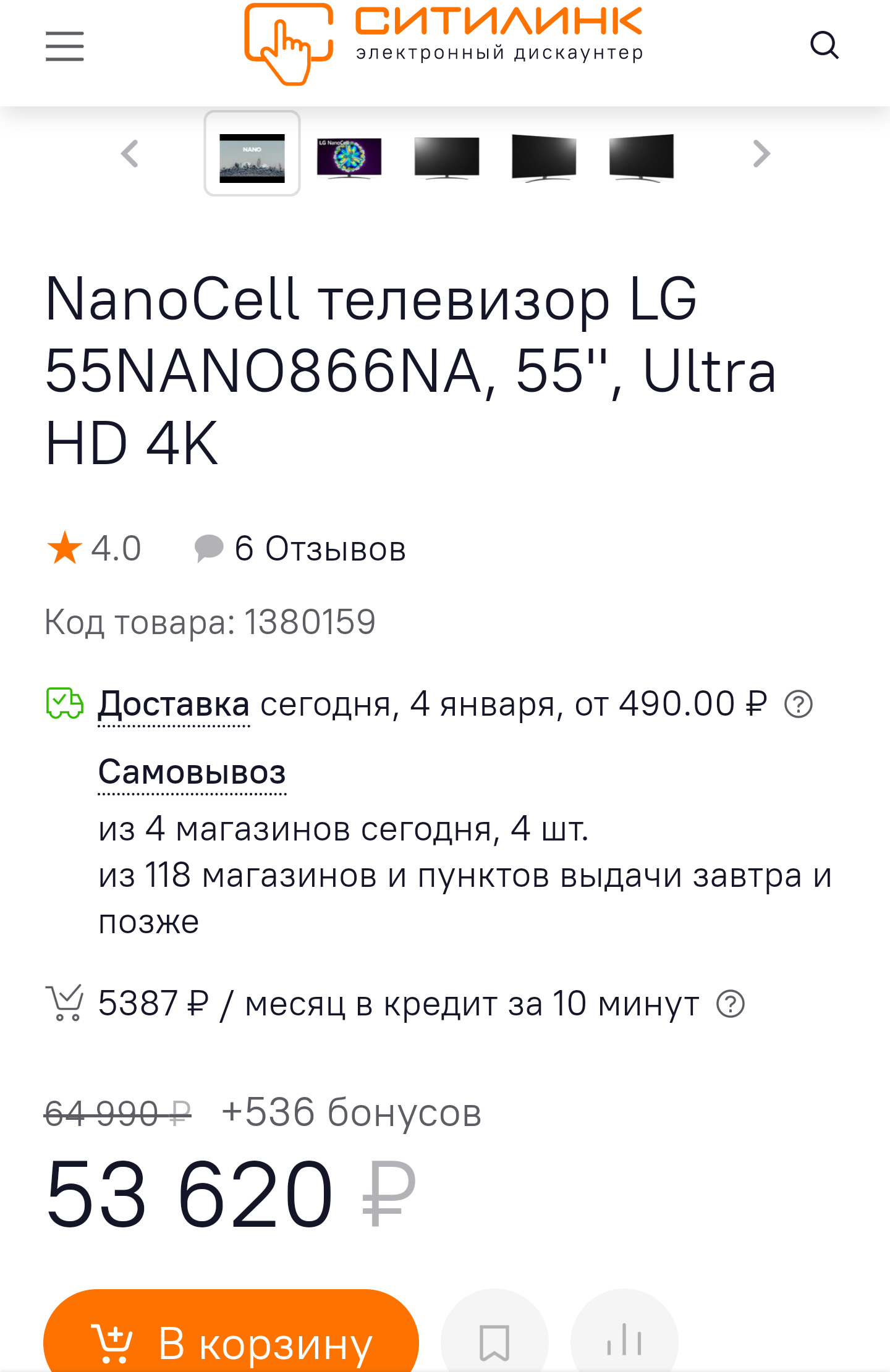This screenshot has height=1372, width=890.
Task: Open the 6 Отзывов reviews link
Action: click(x=320, y=549)
